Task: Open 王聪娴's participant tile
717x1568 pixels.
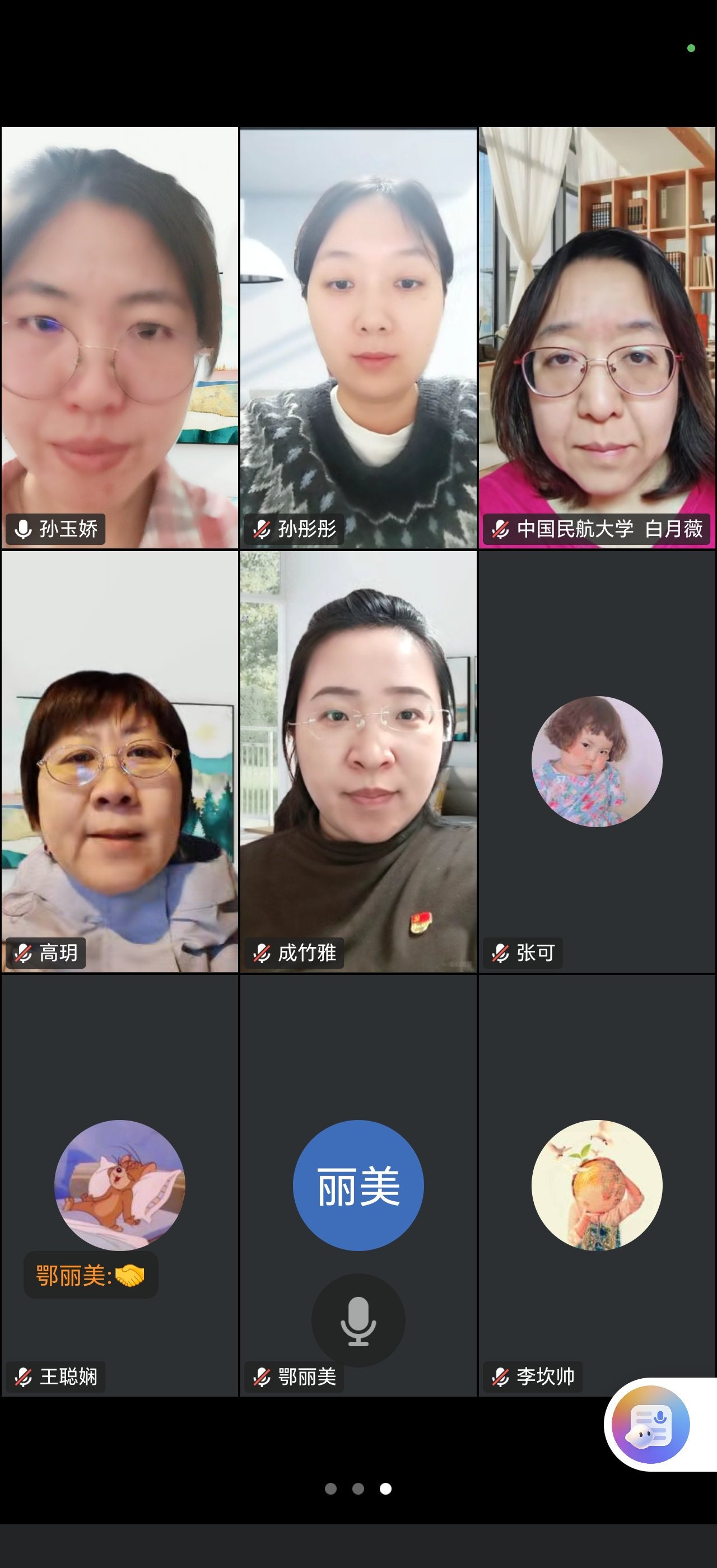Action: pos(119,1185)
